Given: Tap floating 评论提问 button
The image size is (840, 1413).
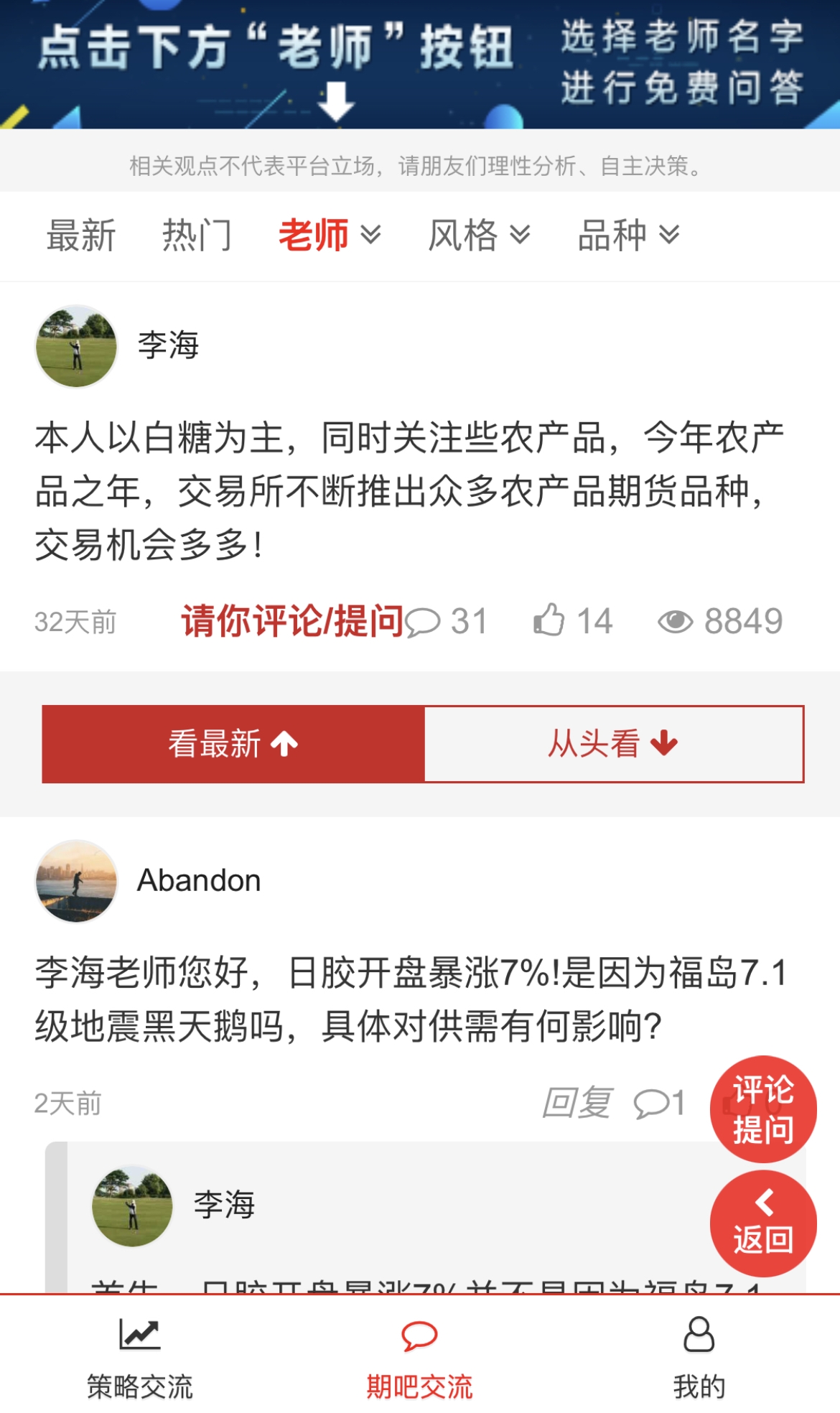Looking at the screenshot, I should point(763,1109).
